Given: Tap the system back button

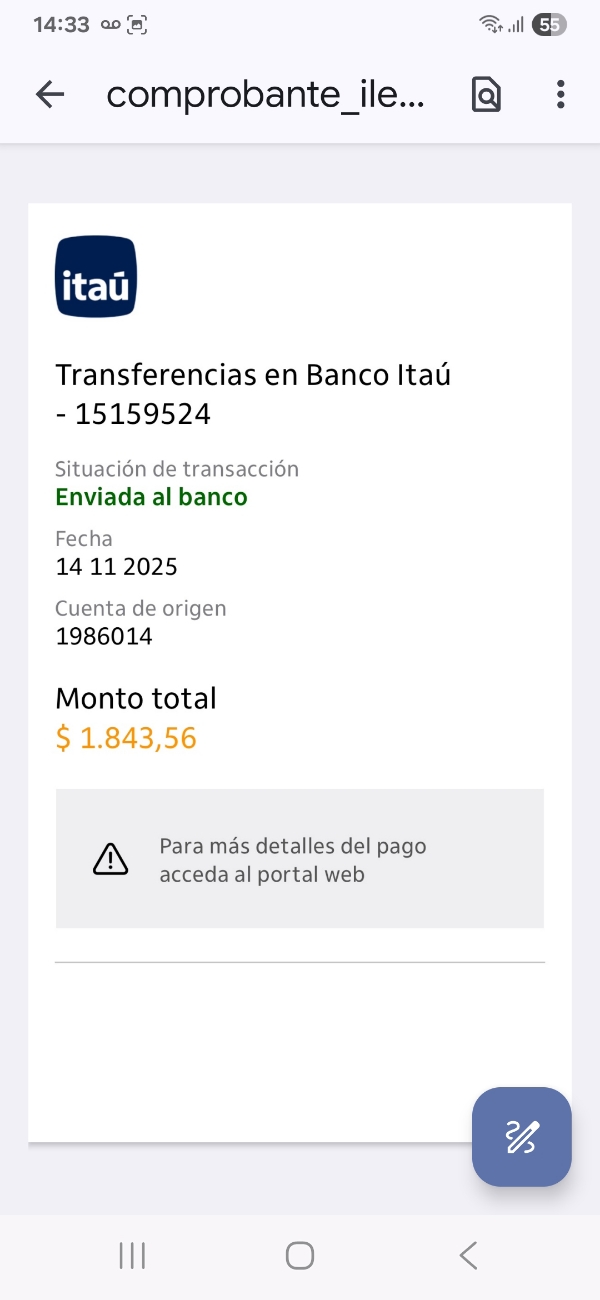Looking at the screenshot, I should coord(467,1255).
